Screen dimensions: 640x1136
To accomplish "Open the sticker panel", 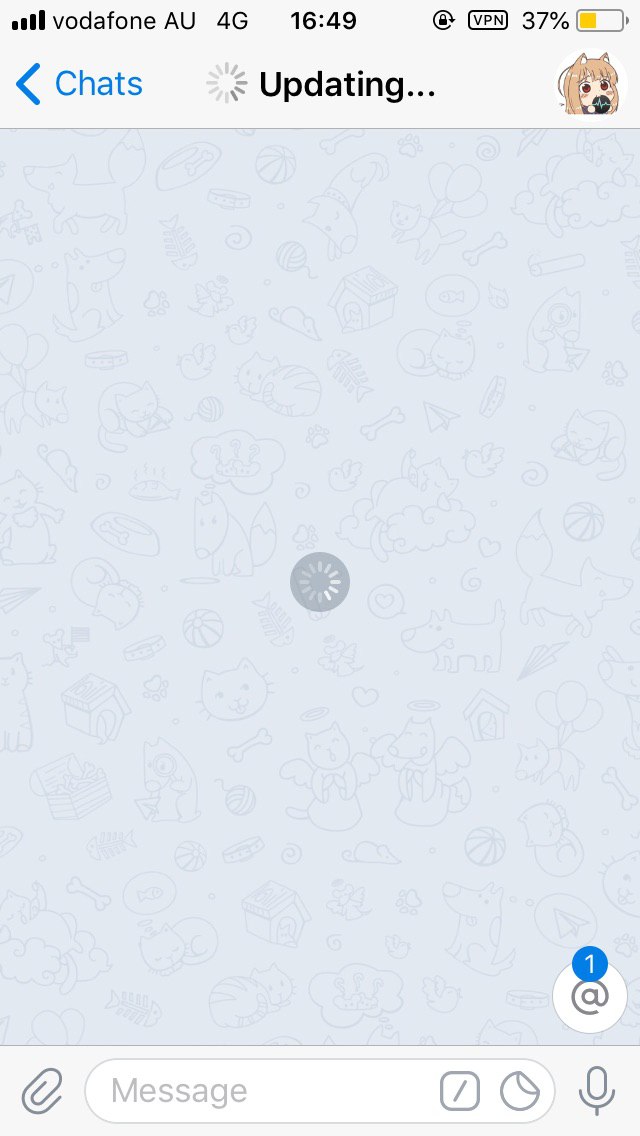I will (520, 1091).
